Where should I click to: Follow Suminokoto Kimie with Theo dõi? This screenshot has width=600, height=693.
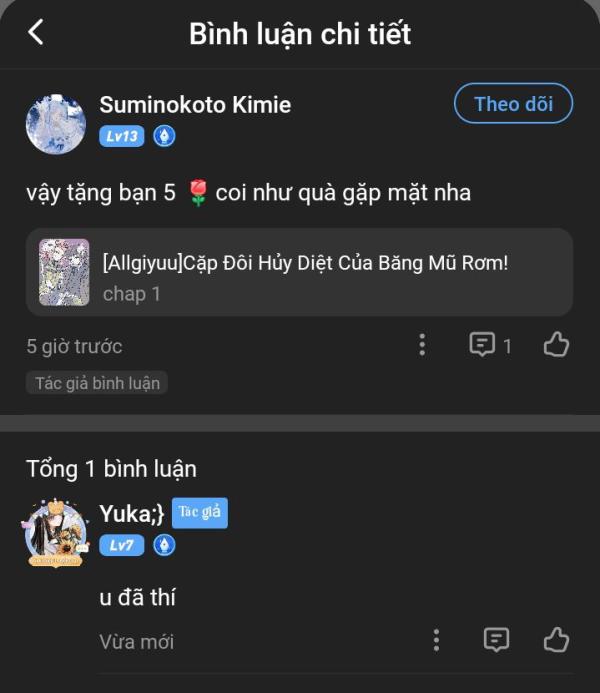512,104
